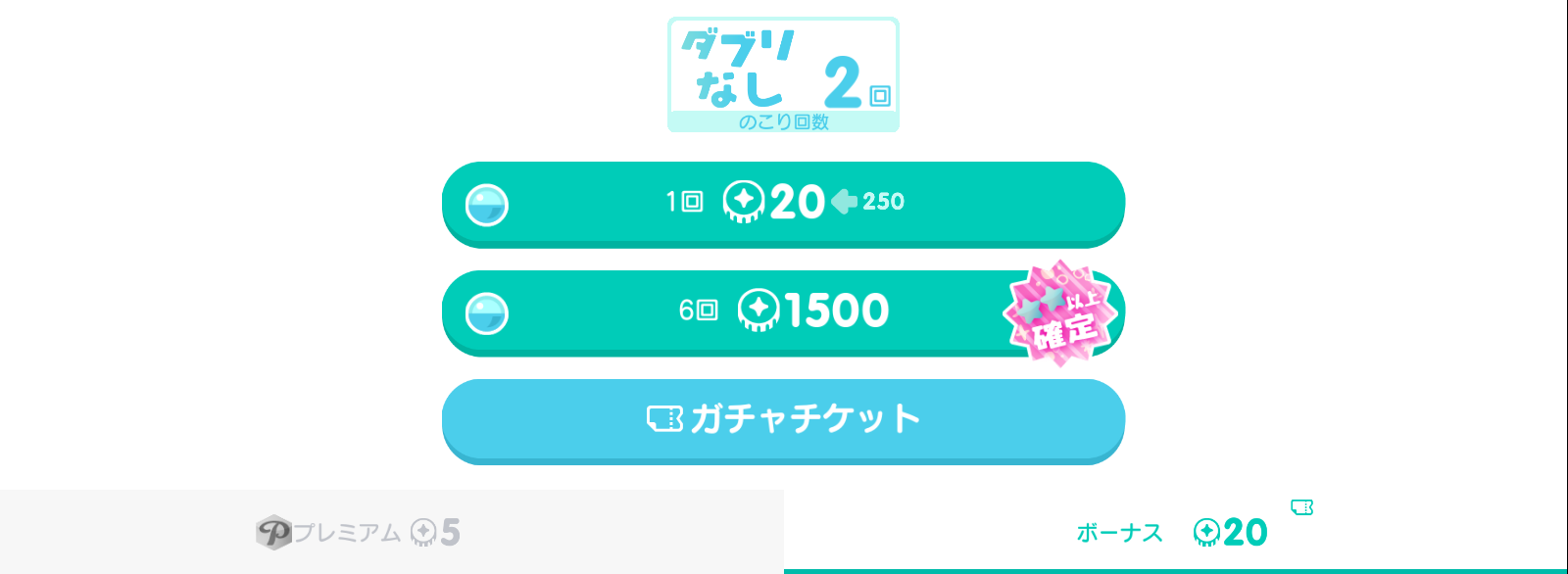
Task: Draw the gacha 6 times for 1500 coins
Action: coord(783,311)
